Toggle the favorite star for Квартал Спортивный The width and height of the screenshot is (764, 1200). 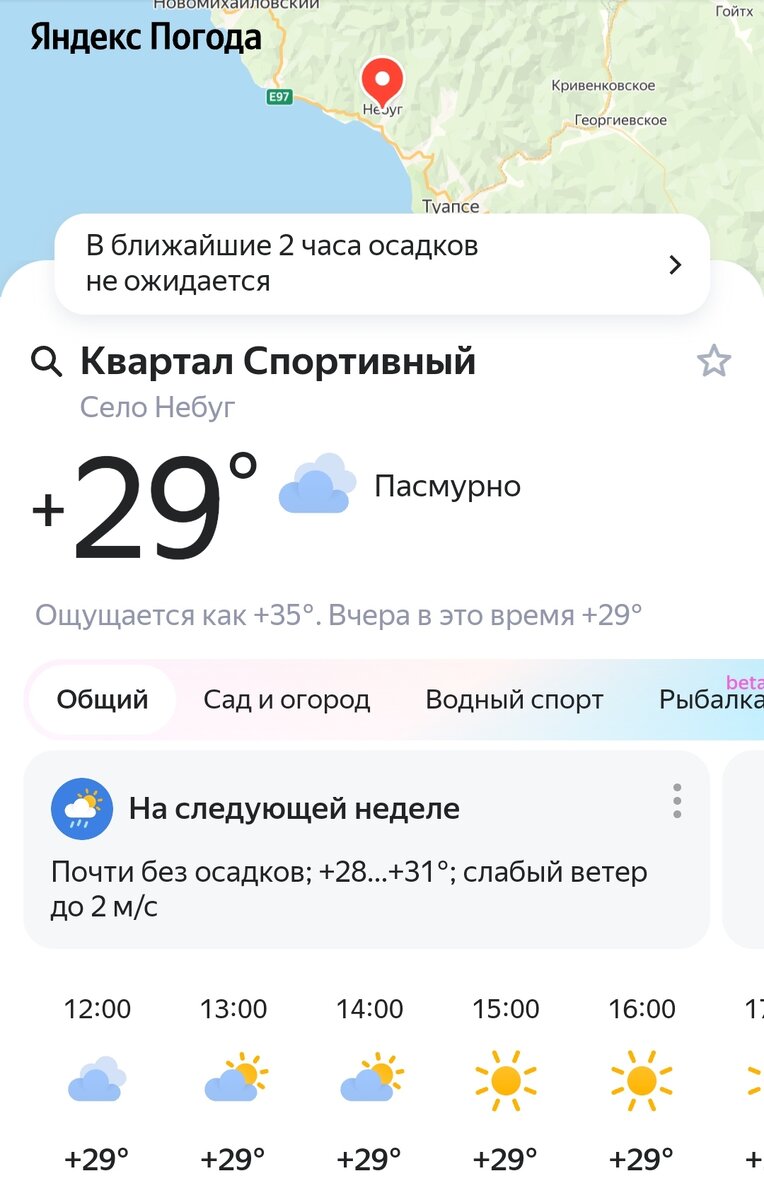coord(715,362)
